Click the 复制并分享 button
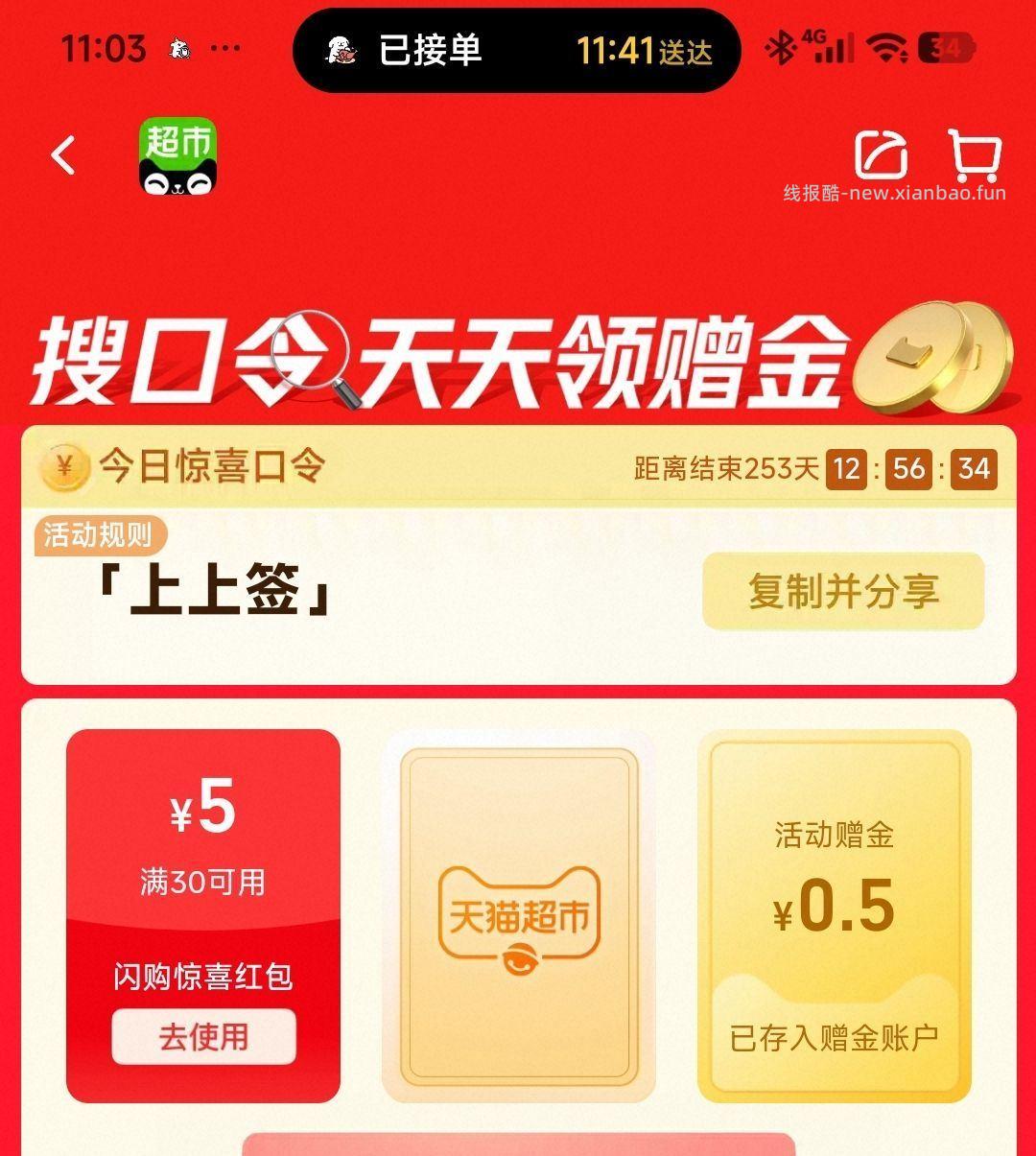 point(843,593)
